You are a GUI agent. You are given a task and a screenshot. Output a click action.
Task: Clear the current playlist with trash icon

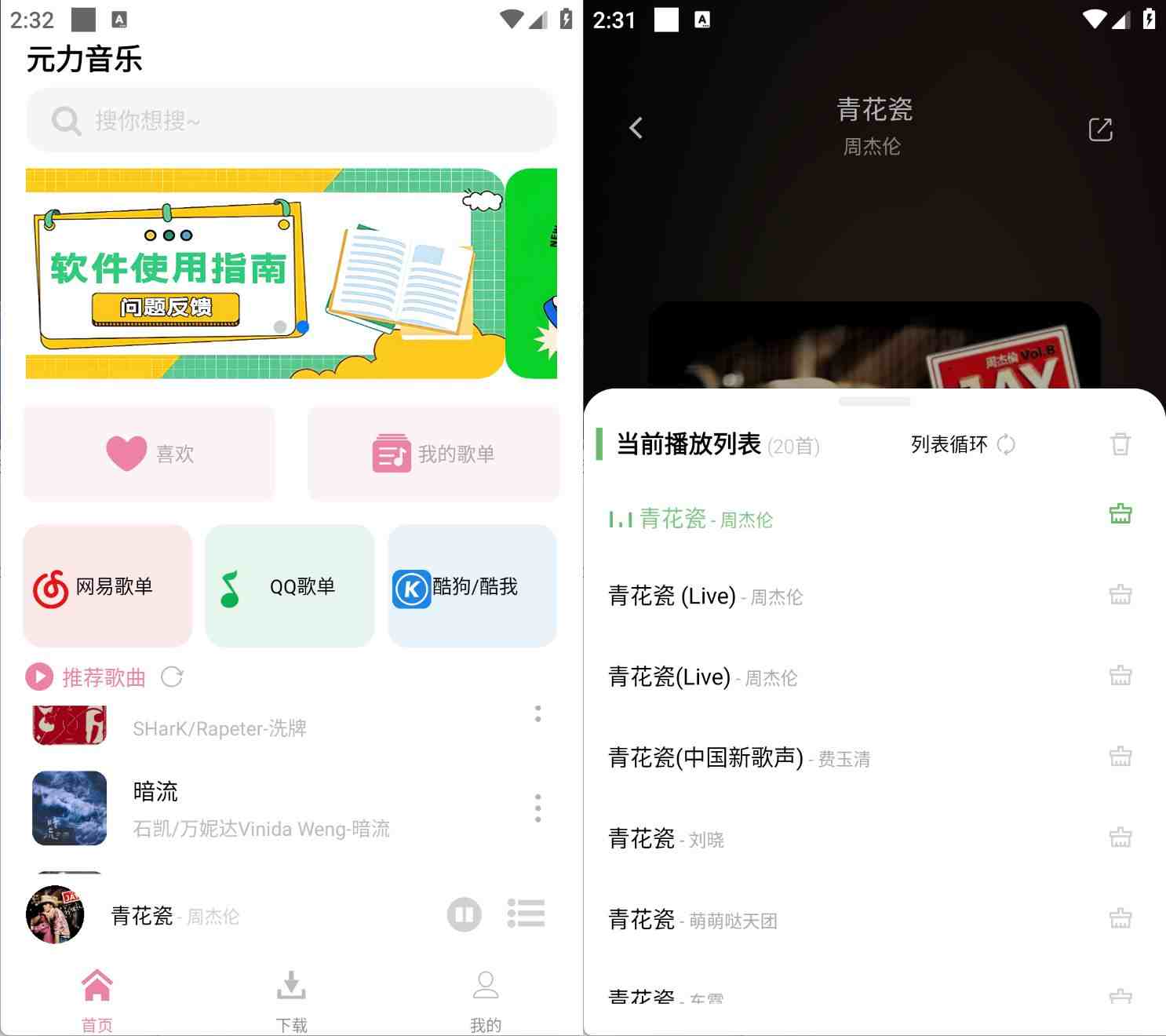point(1120,444)
